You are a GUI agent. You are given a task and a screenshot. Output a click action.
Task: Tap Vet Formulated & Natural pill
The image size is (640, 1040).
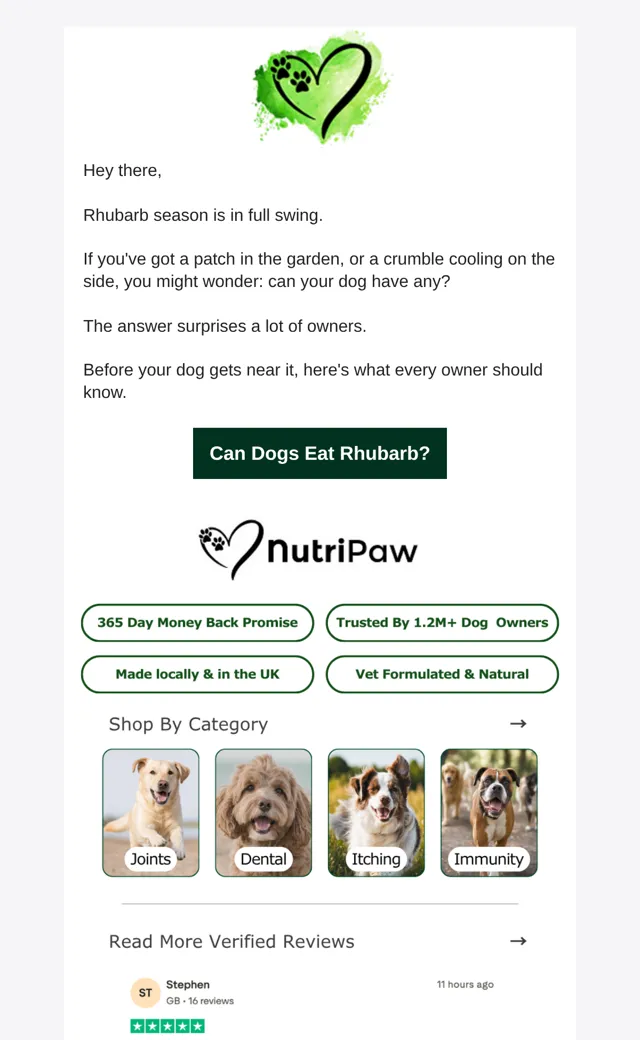(x=442, y=674)
